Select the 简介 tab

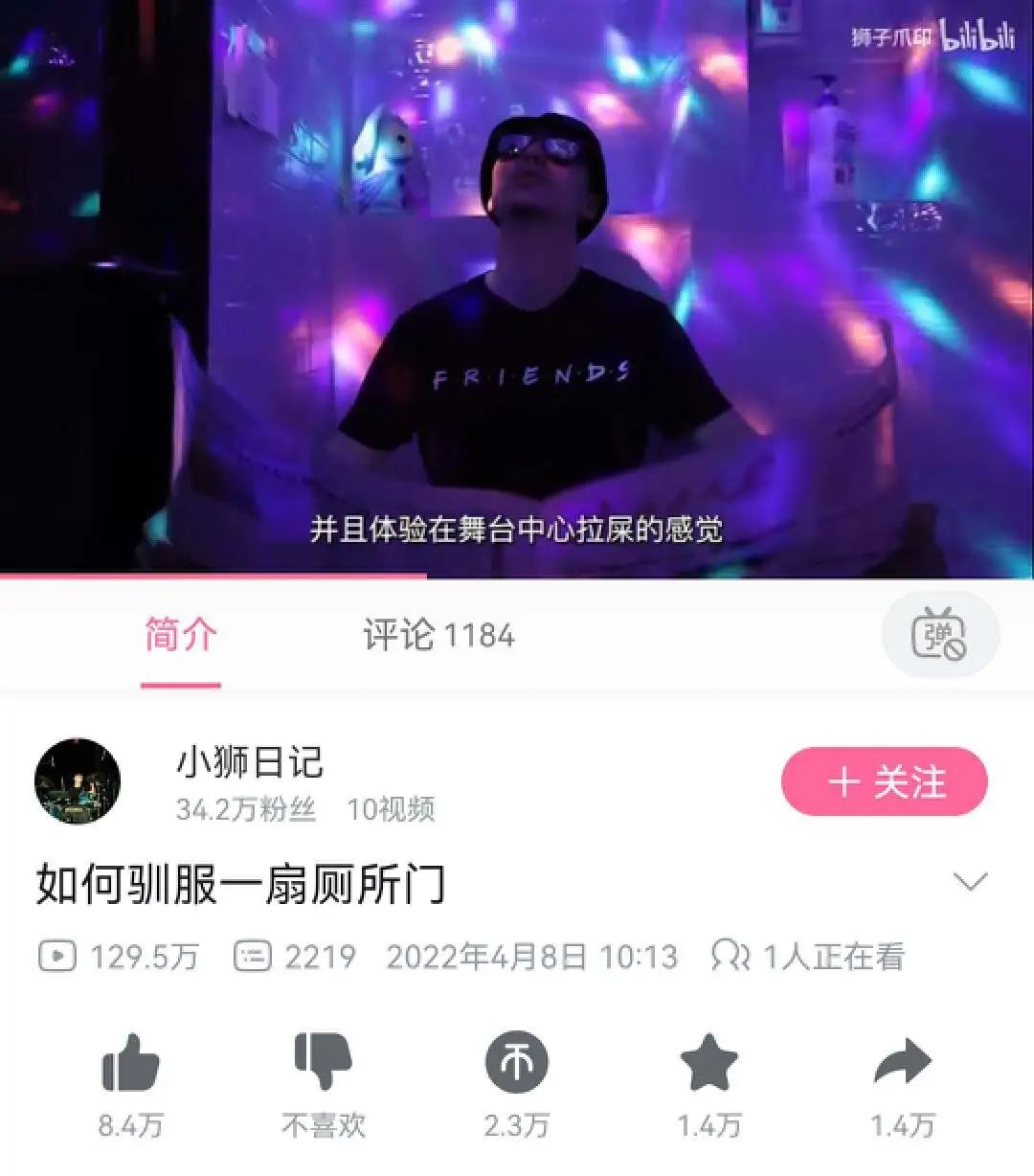(181, 635)
